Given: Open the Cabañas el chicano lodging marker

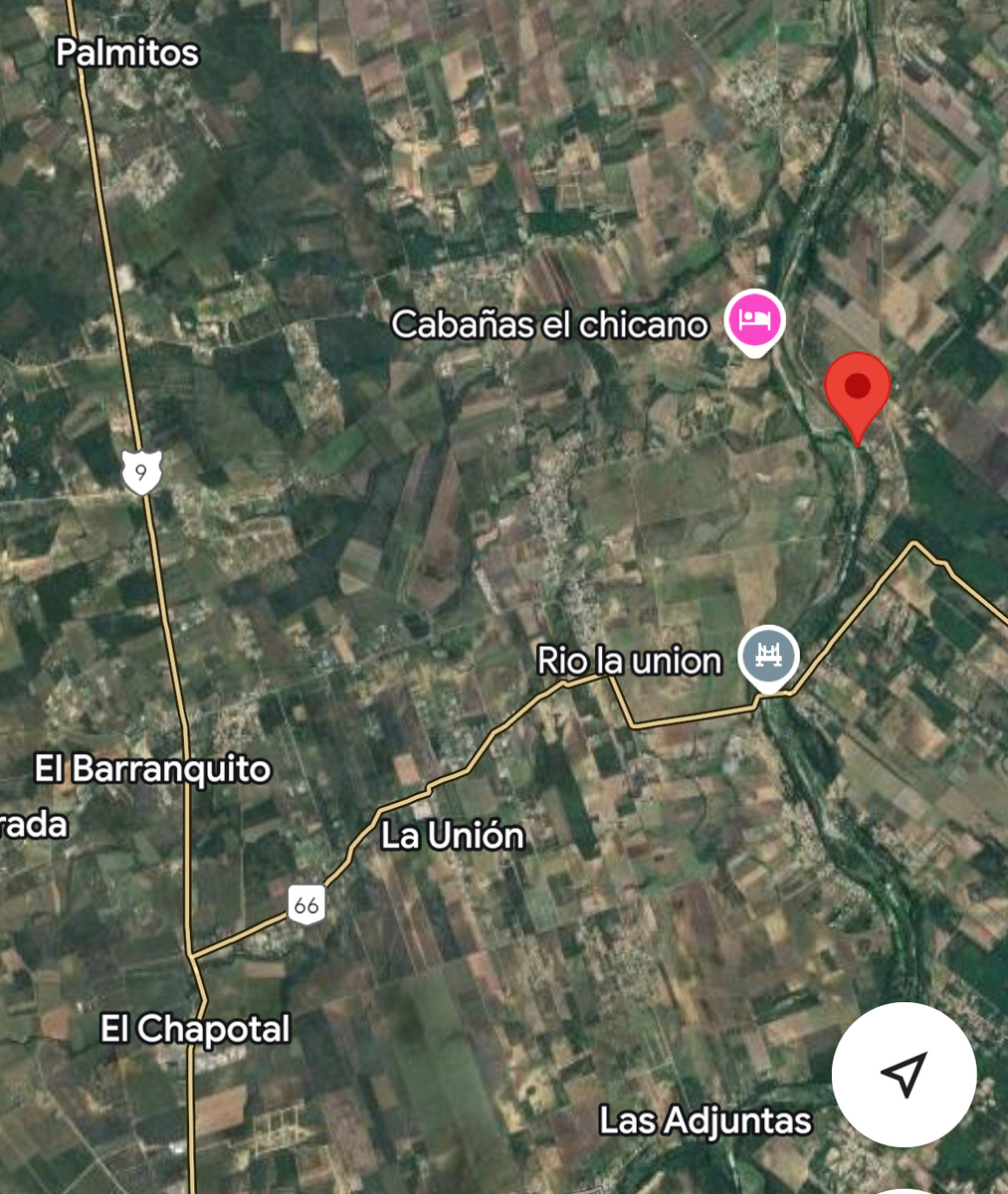Looking at the screenshot, I should pyautogui.click(x=754, y=320).
